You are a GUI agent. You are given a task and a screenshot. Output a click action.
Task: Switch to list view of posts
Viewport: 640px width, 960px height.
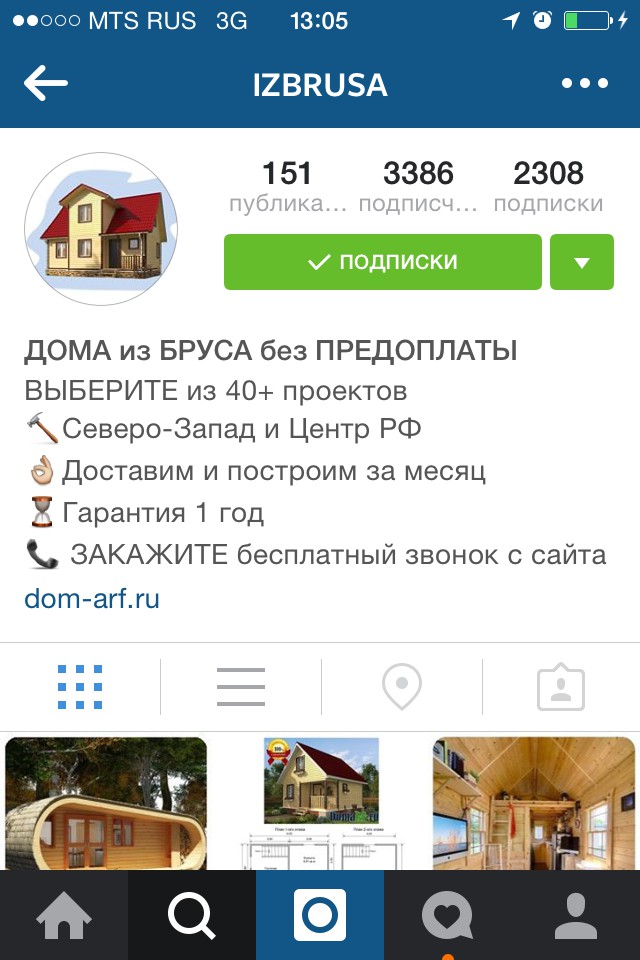pos(241,687)
